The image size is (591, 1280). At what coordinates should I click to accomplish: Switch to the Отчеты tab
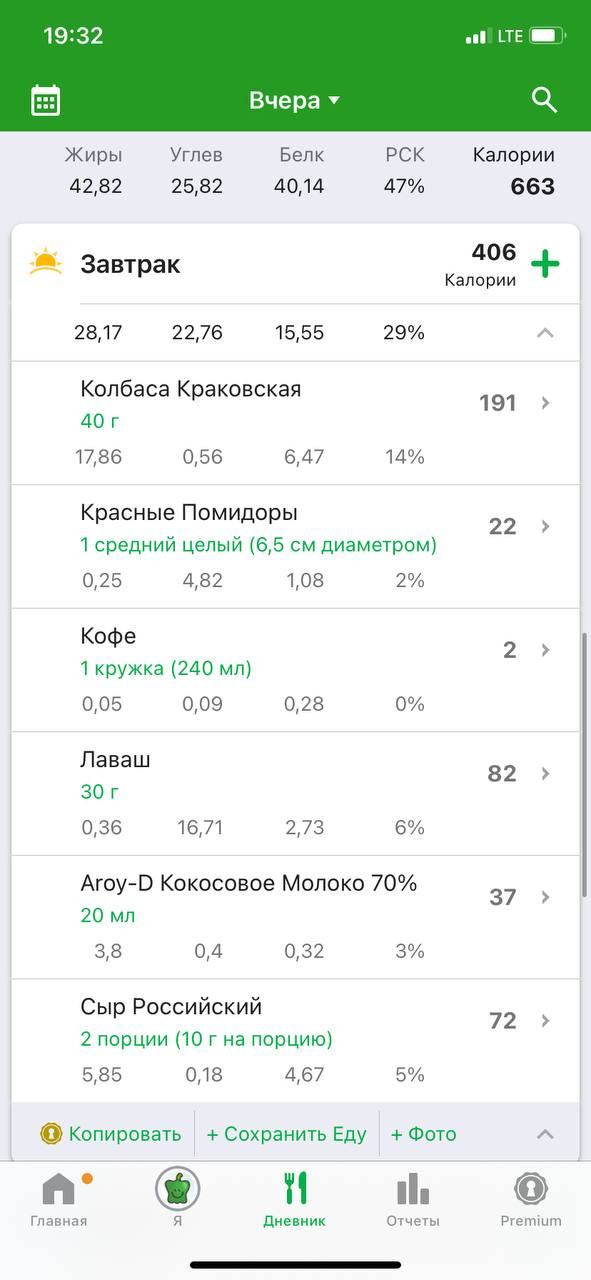pos(413,1199)
